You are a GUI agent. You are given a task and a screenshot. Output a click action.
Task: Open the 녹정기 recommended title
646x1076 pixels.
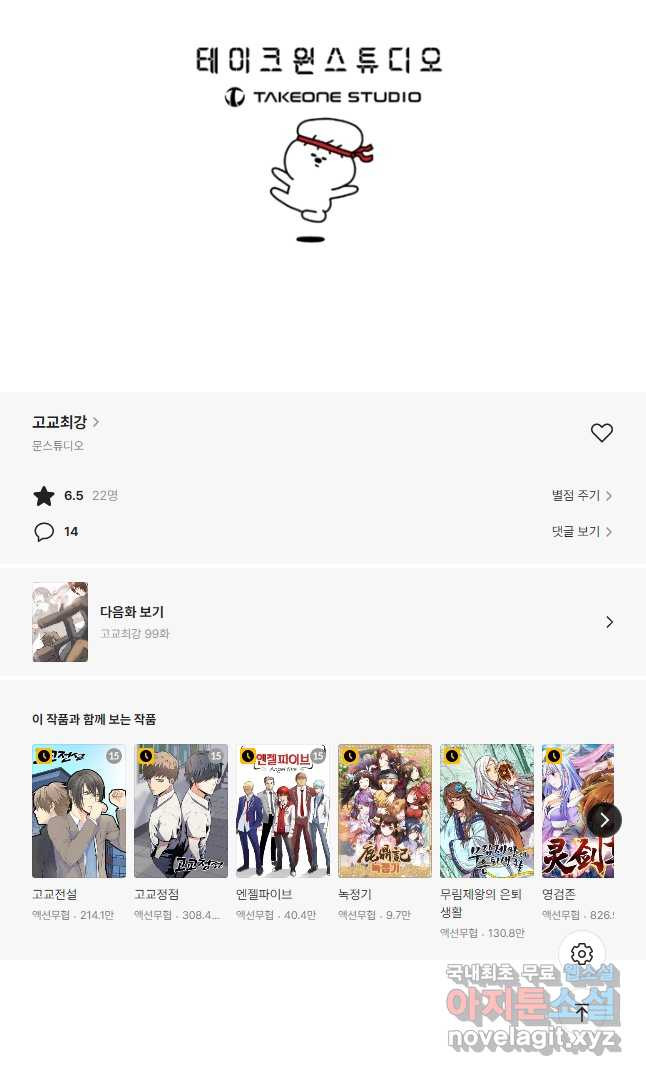(385, 811)
